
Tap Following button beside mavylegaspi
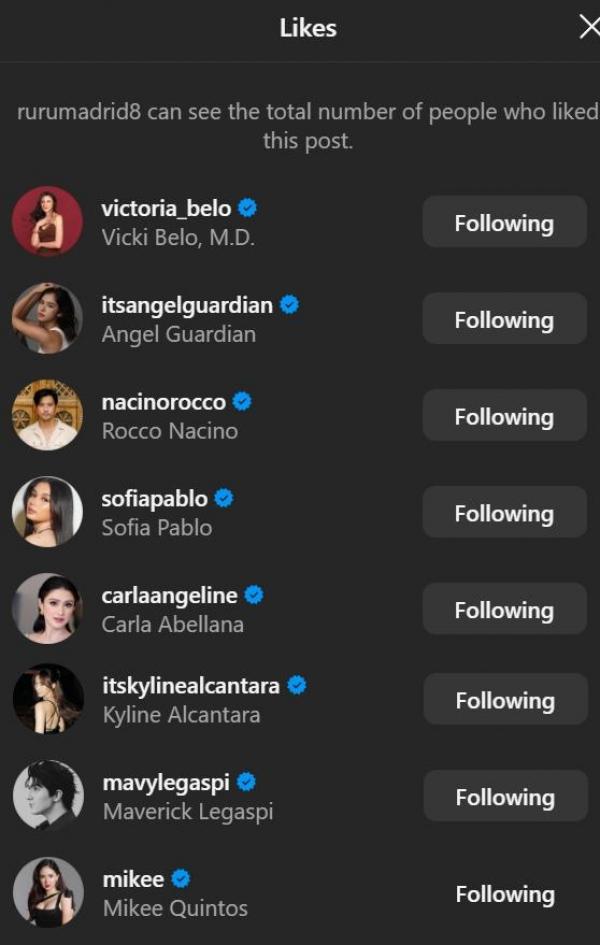pyautogui.click(x=505, y=796)
